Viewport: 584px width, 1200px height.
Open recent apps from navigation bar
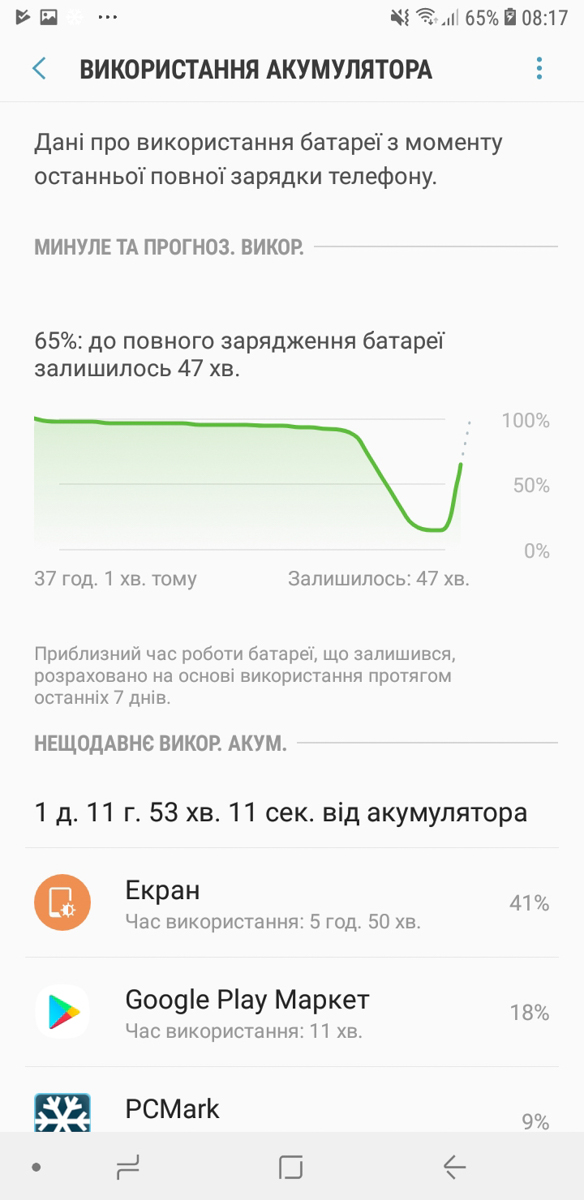coord(127,1166)
